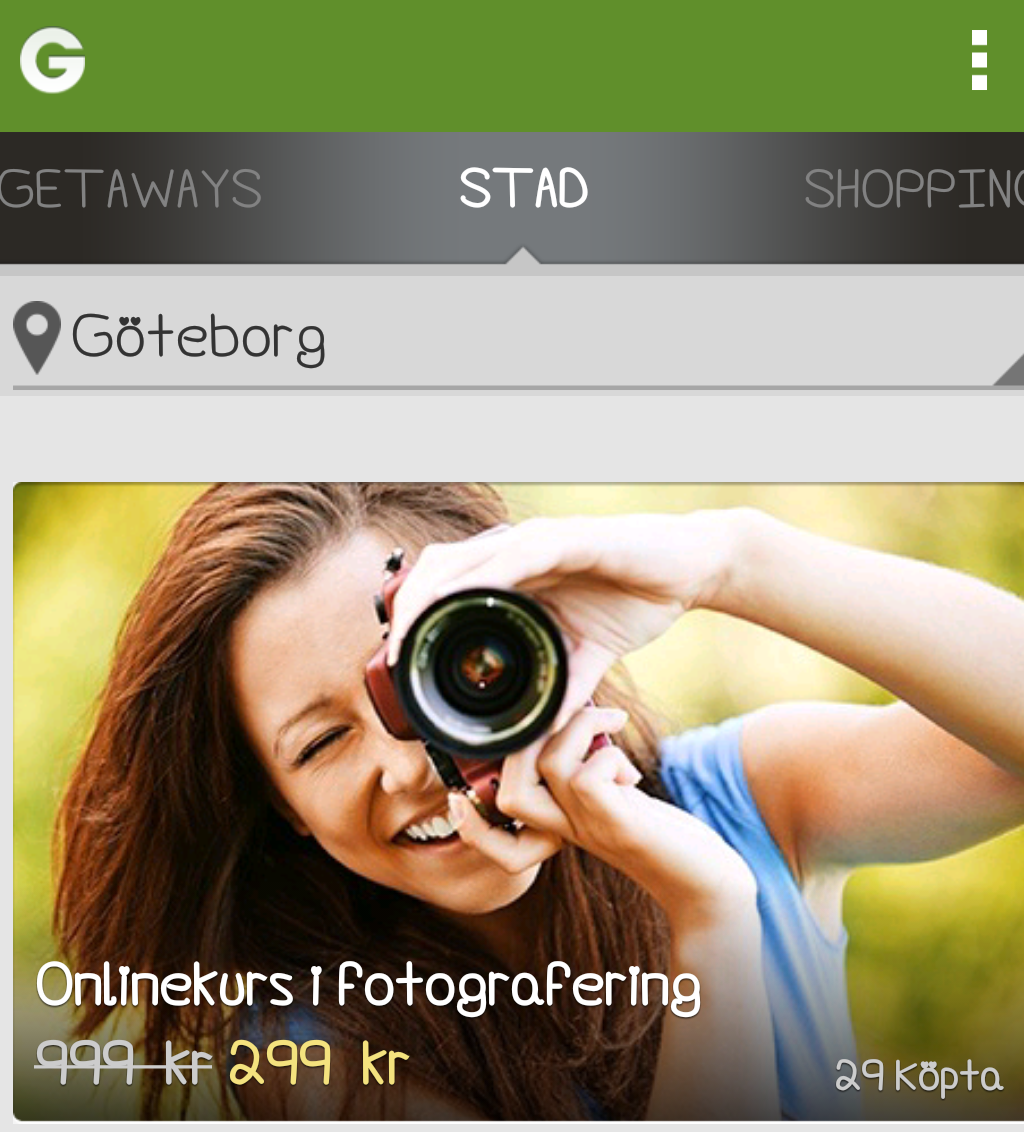The height and width of the screenshot is (1132, 1024).
Task: Switch to the Shopping tab
Action: (913, 189)
